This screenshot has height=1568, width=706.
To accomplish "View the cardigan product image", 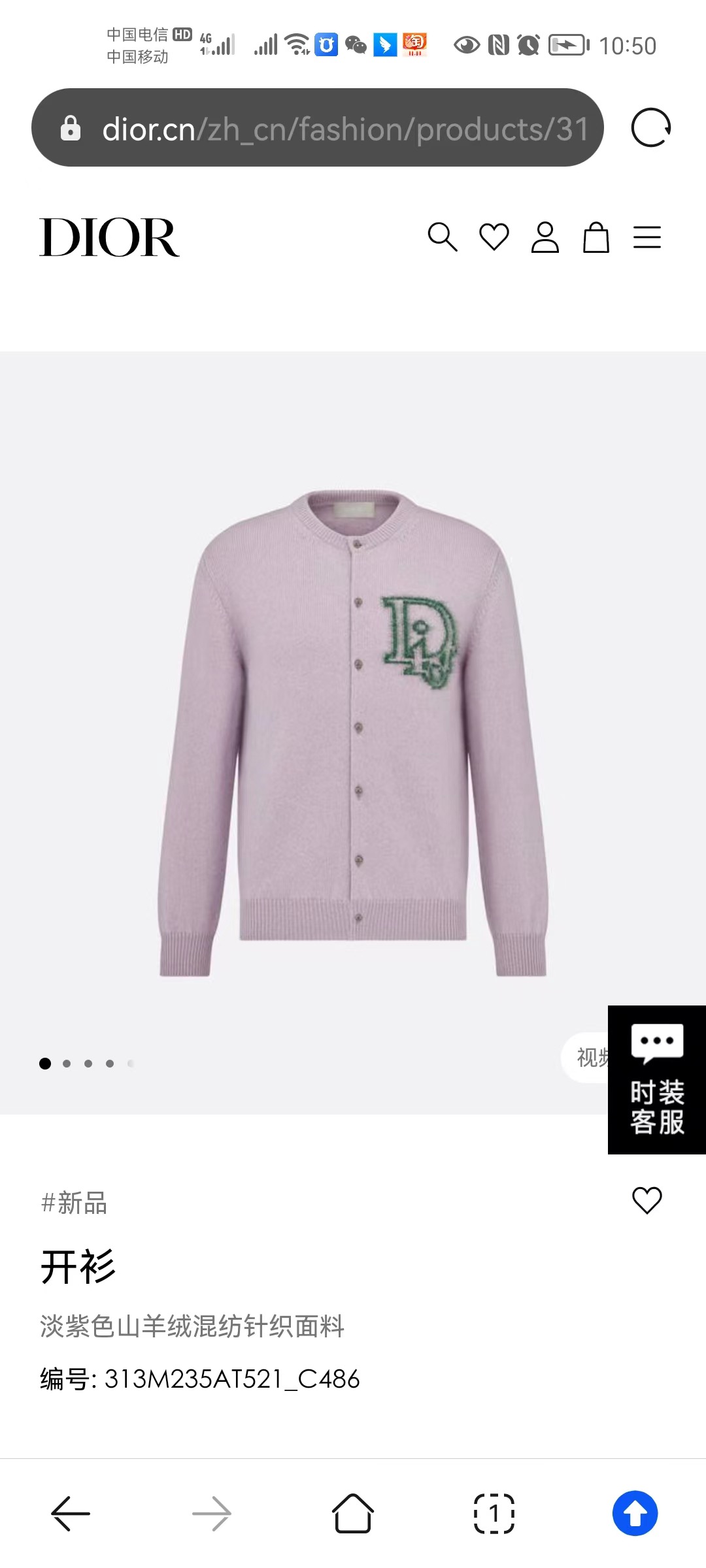I will (x=353, y=732).
